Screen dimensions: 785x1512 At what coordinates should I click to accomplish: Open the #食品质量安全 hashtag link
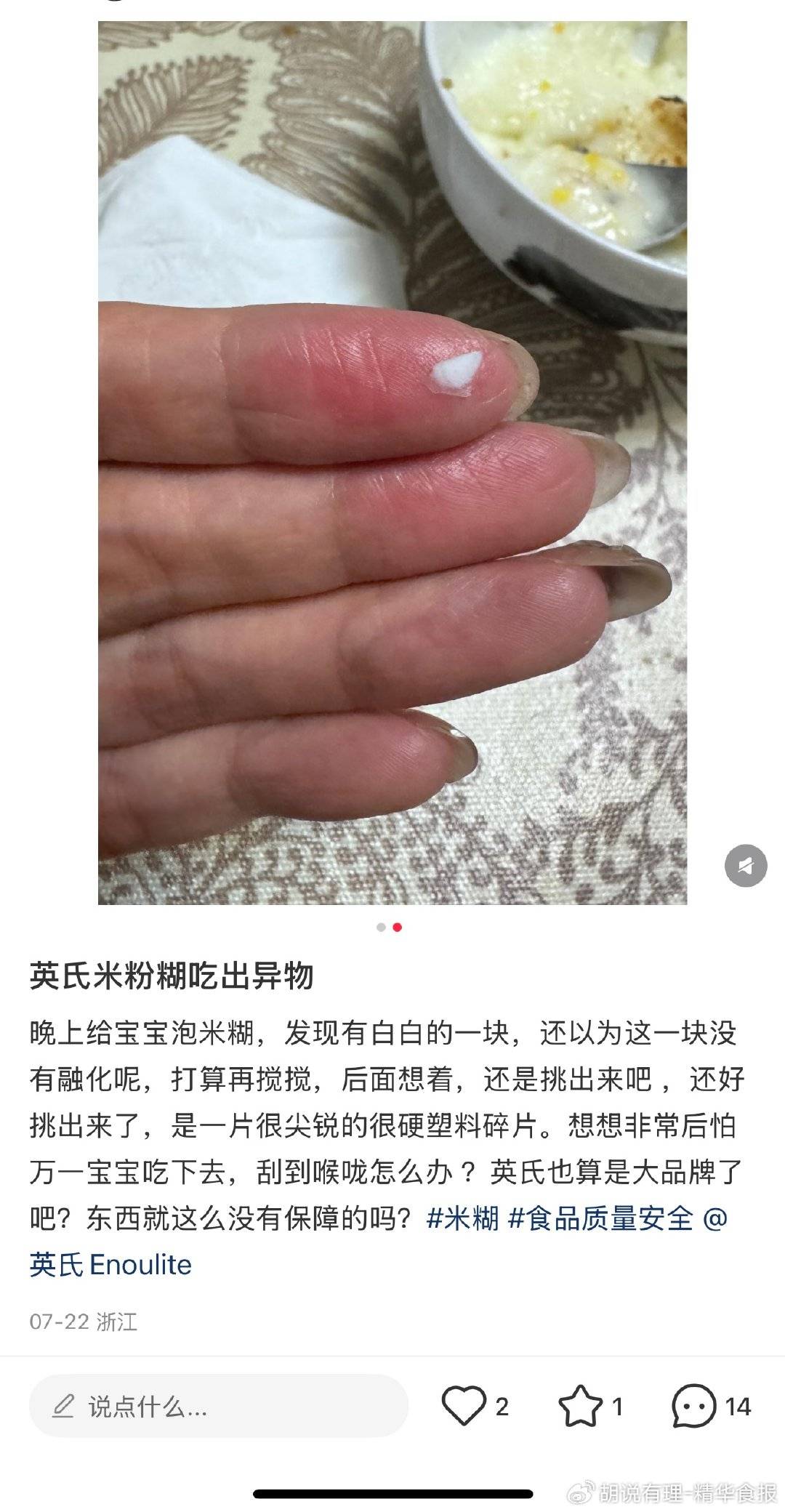(600, 1218)
